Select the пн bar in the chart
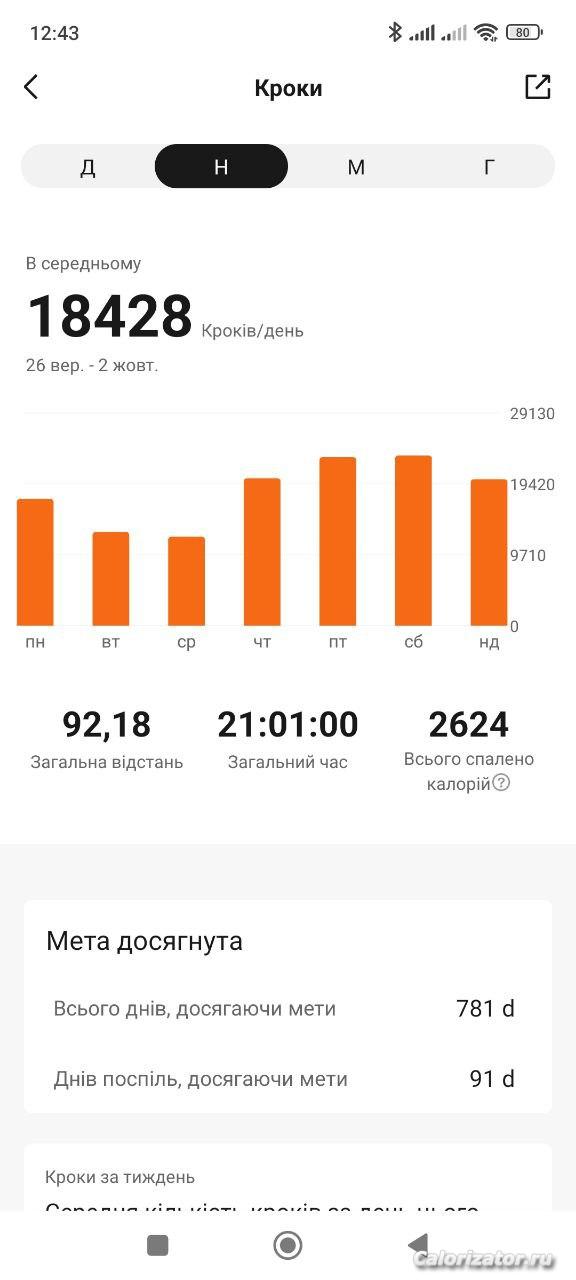This screenshot has width=576, height=1280. (35, 562)
